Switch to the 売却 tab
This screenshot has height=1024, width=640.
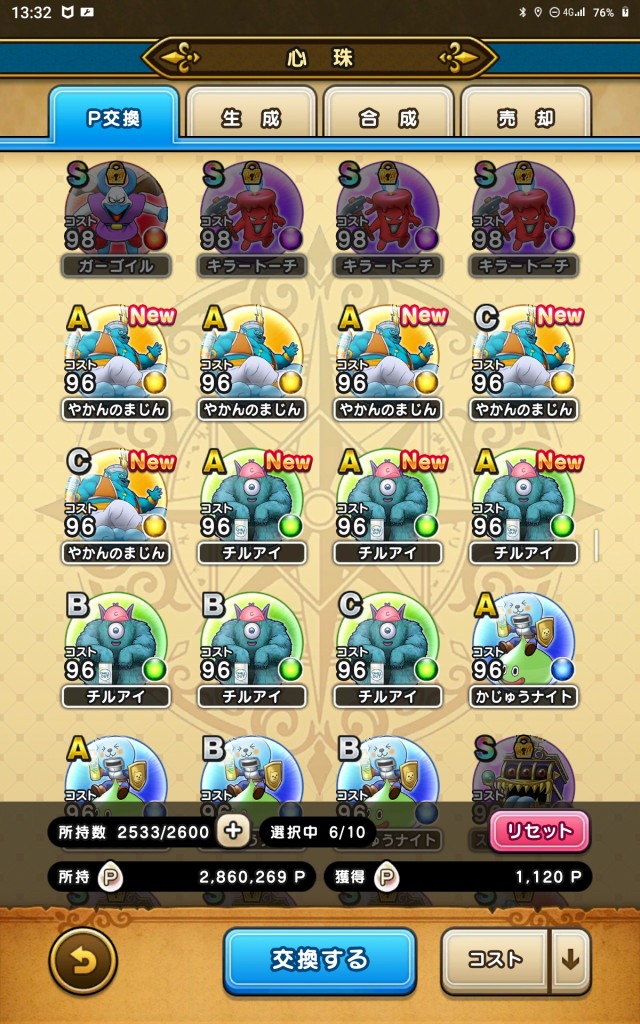pyautogui.click(x=525, y=118)
